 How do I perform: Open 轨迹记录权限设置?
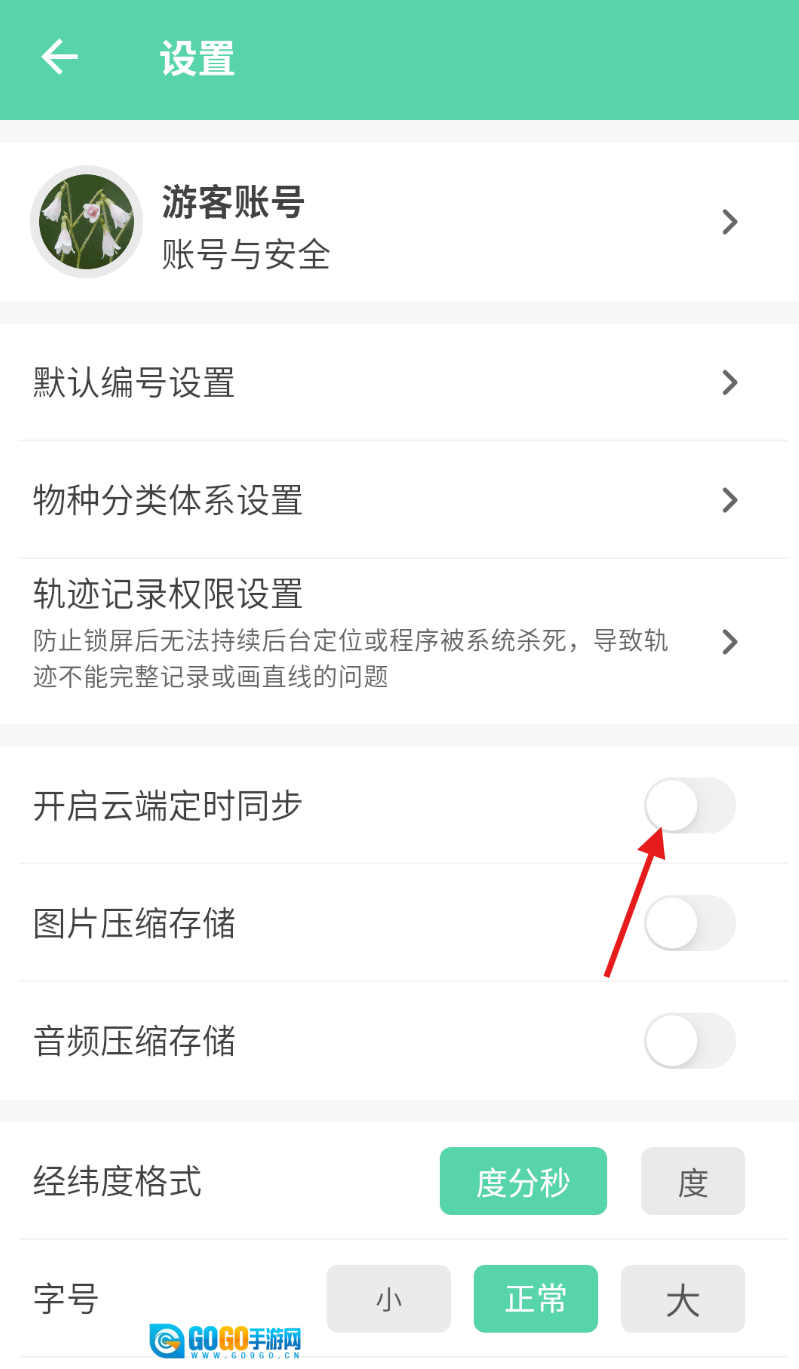400,633
